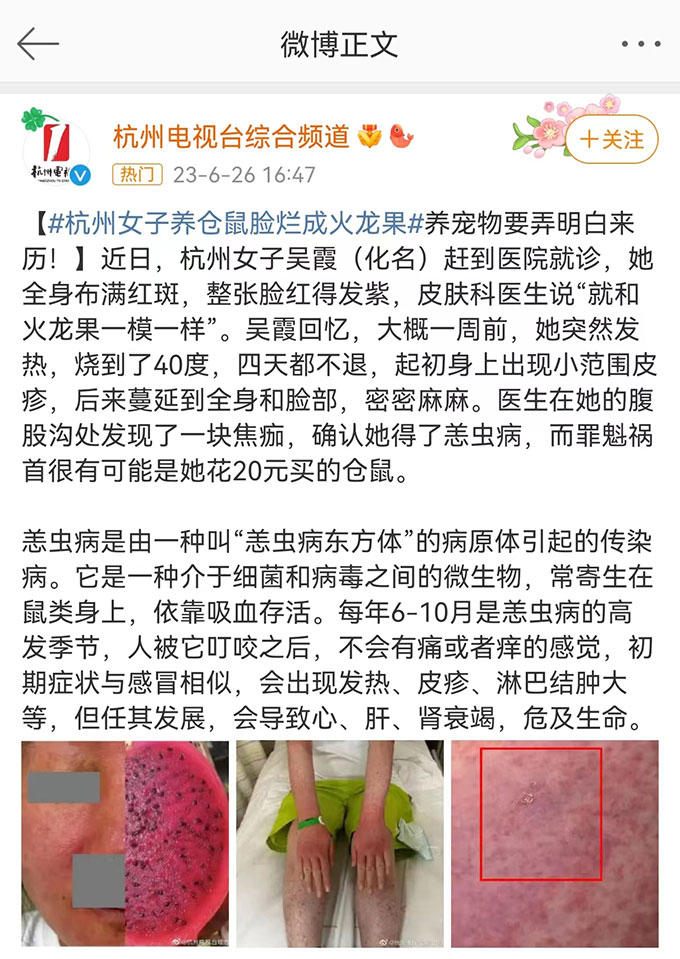View the photo of legs and hands
Image resolution: width=680 pixels, height=959 pixels.
click(339, 843)
